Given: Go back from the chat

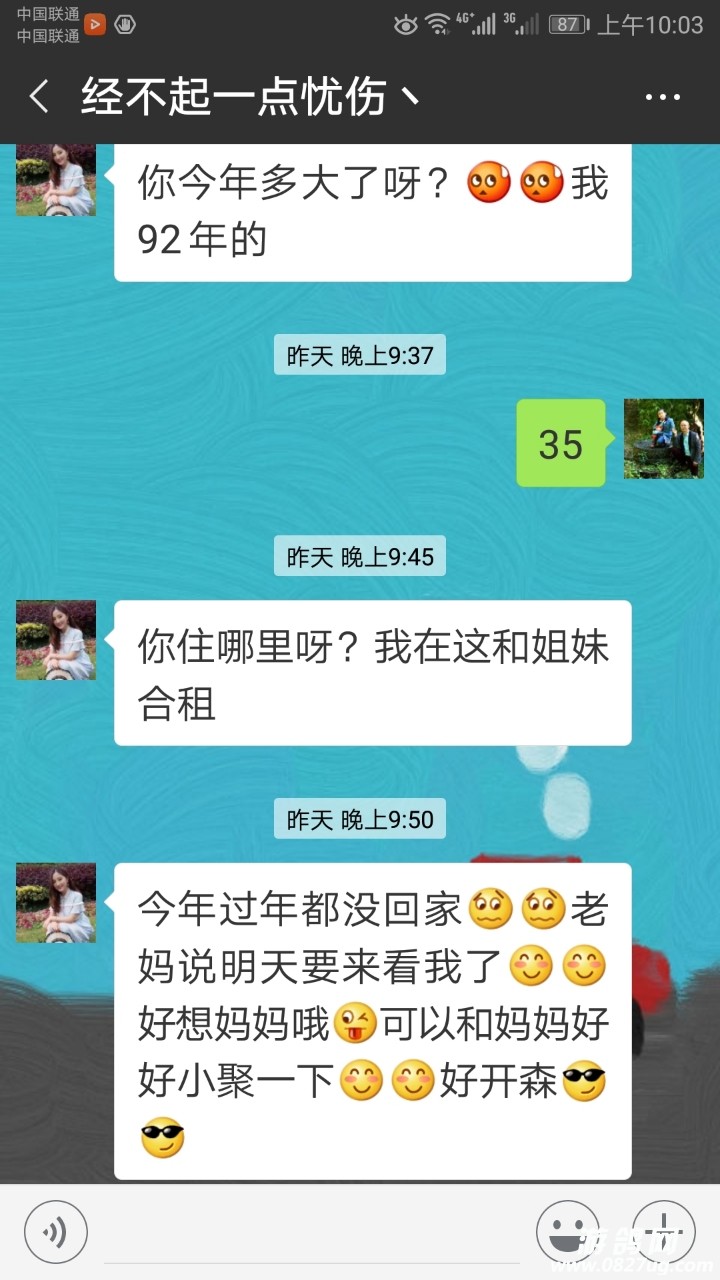Looking at the screenshot, I should point(39,98).
